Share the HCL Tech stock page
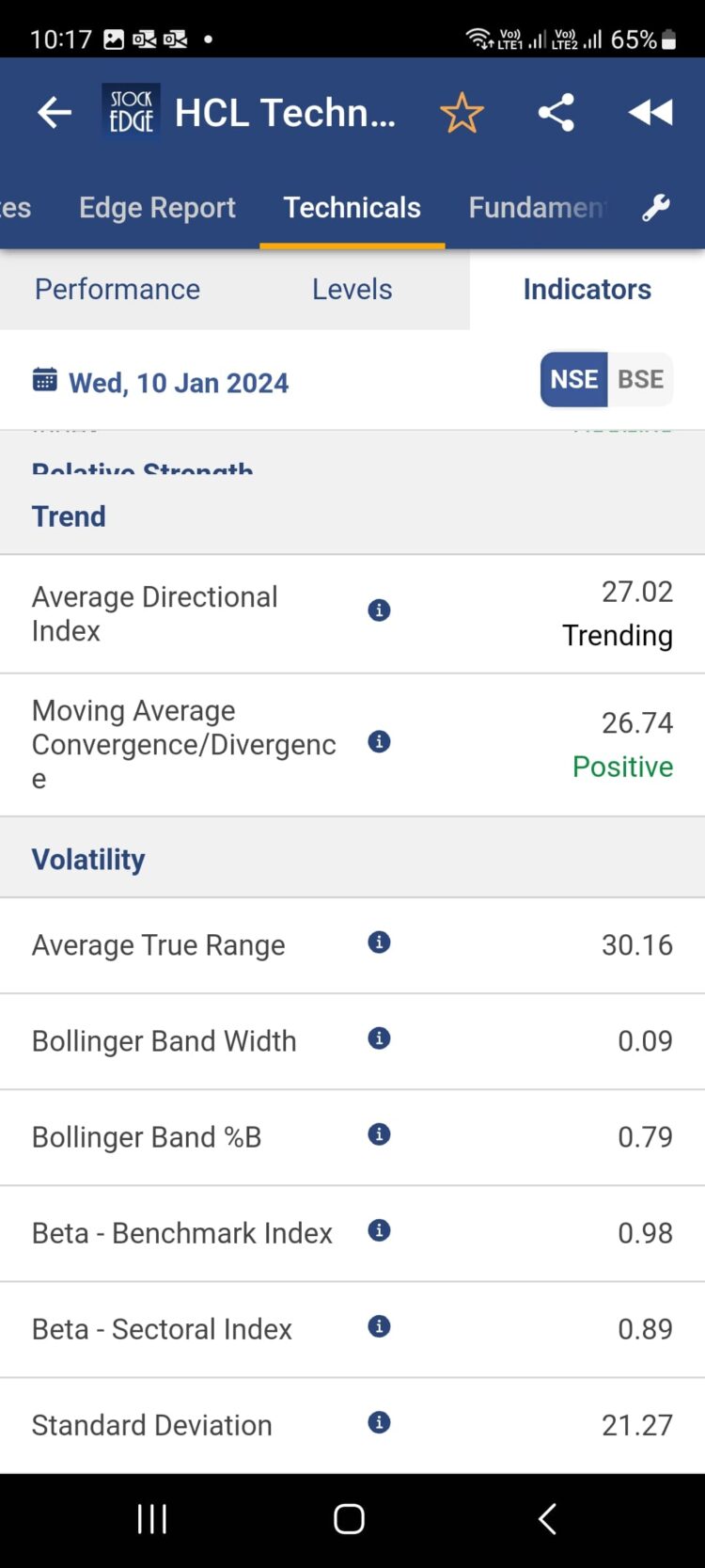The width and height of the screenshot is (705, 1568). pos(556,112)
